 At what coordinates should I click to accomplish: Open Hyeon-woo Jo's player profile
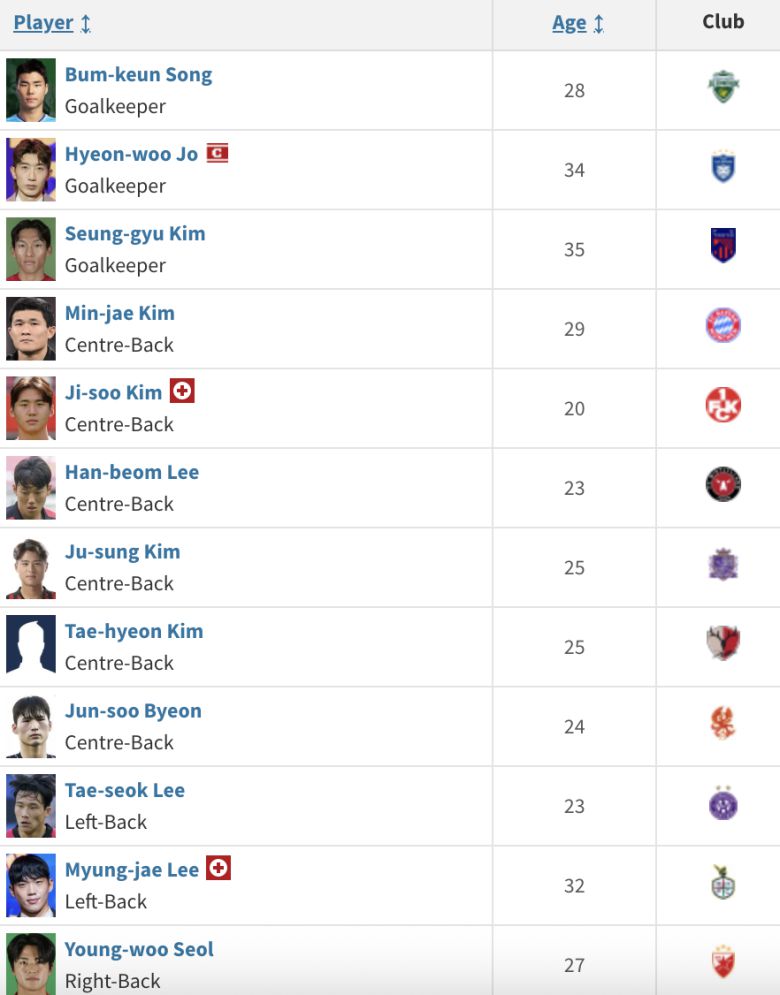click(x=131, y=154)
